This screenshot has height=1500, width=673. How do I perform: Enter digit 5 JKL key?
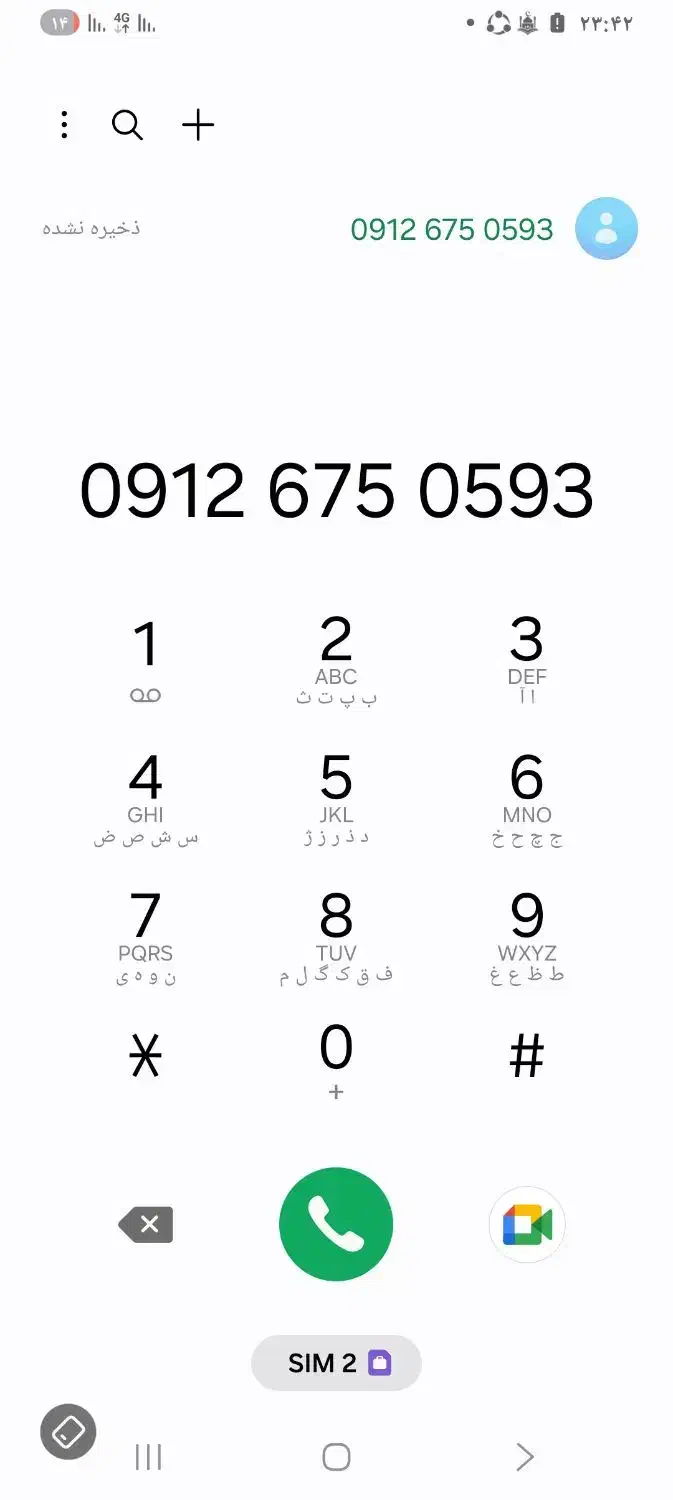336,799
